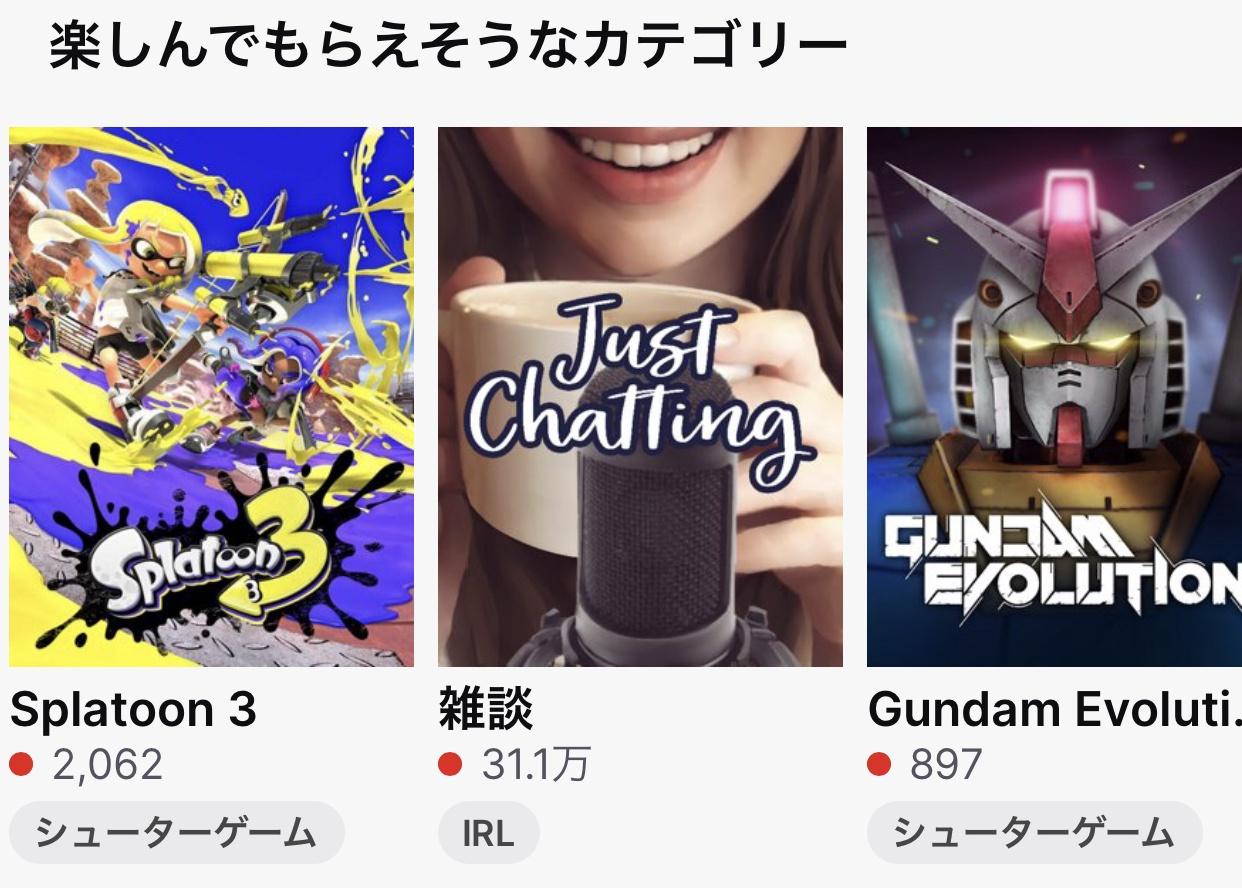Open the Splatoon 3 category card
The image size is (1242, 888).
point(211,396)
